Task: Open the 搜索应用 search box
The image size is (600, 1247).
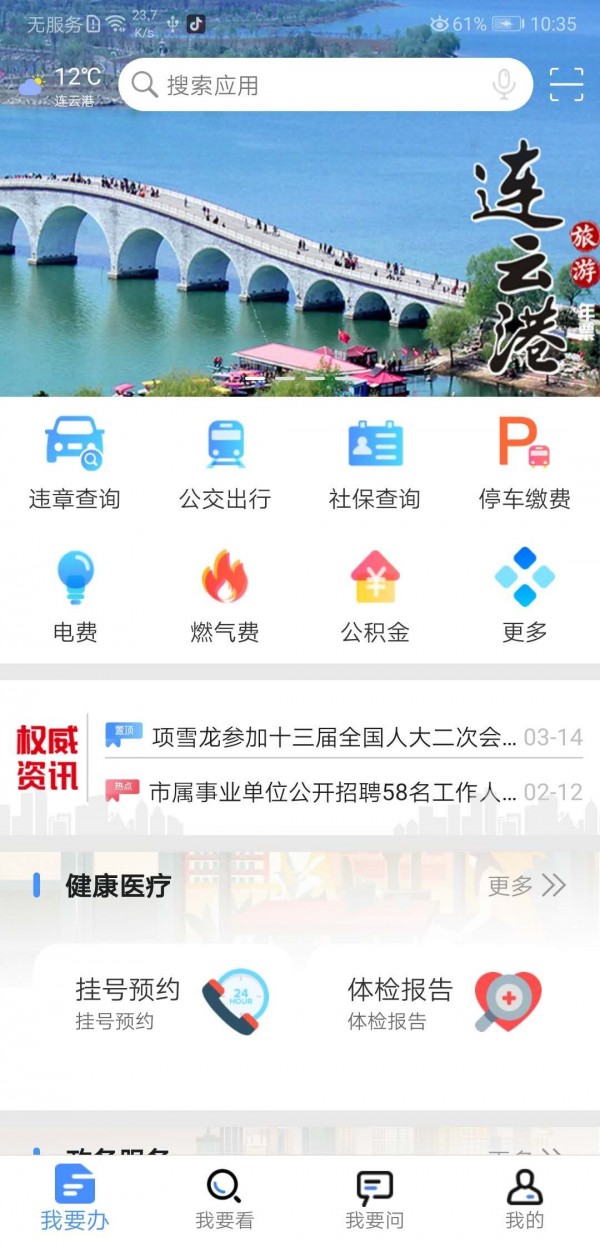Action: coord(310,85)
